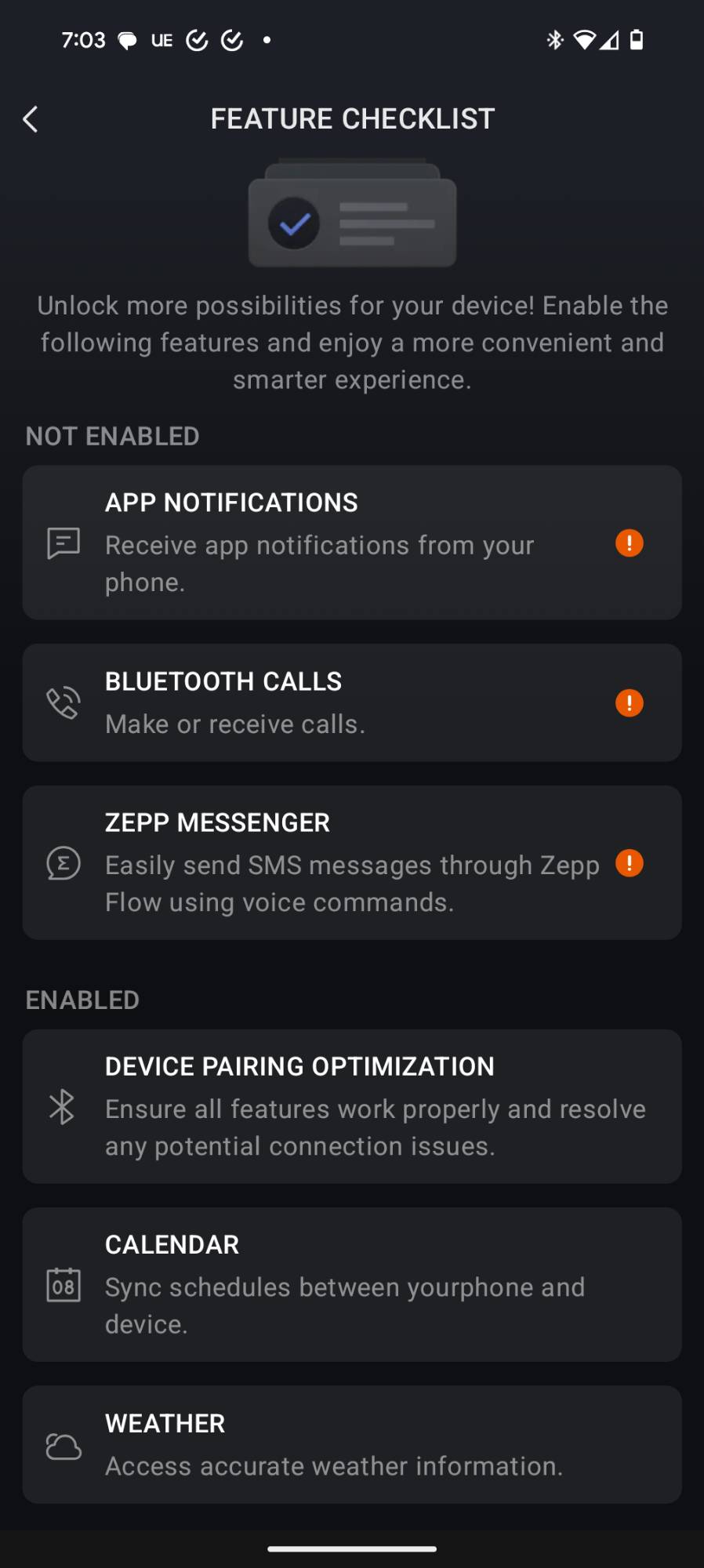The width and height of the screenshot is (704, 1568).
Task: Go back from Feature Checklist
Action: pyautogui.click(x=31, y=119)
